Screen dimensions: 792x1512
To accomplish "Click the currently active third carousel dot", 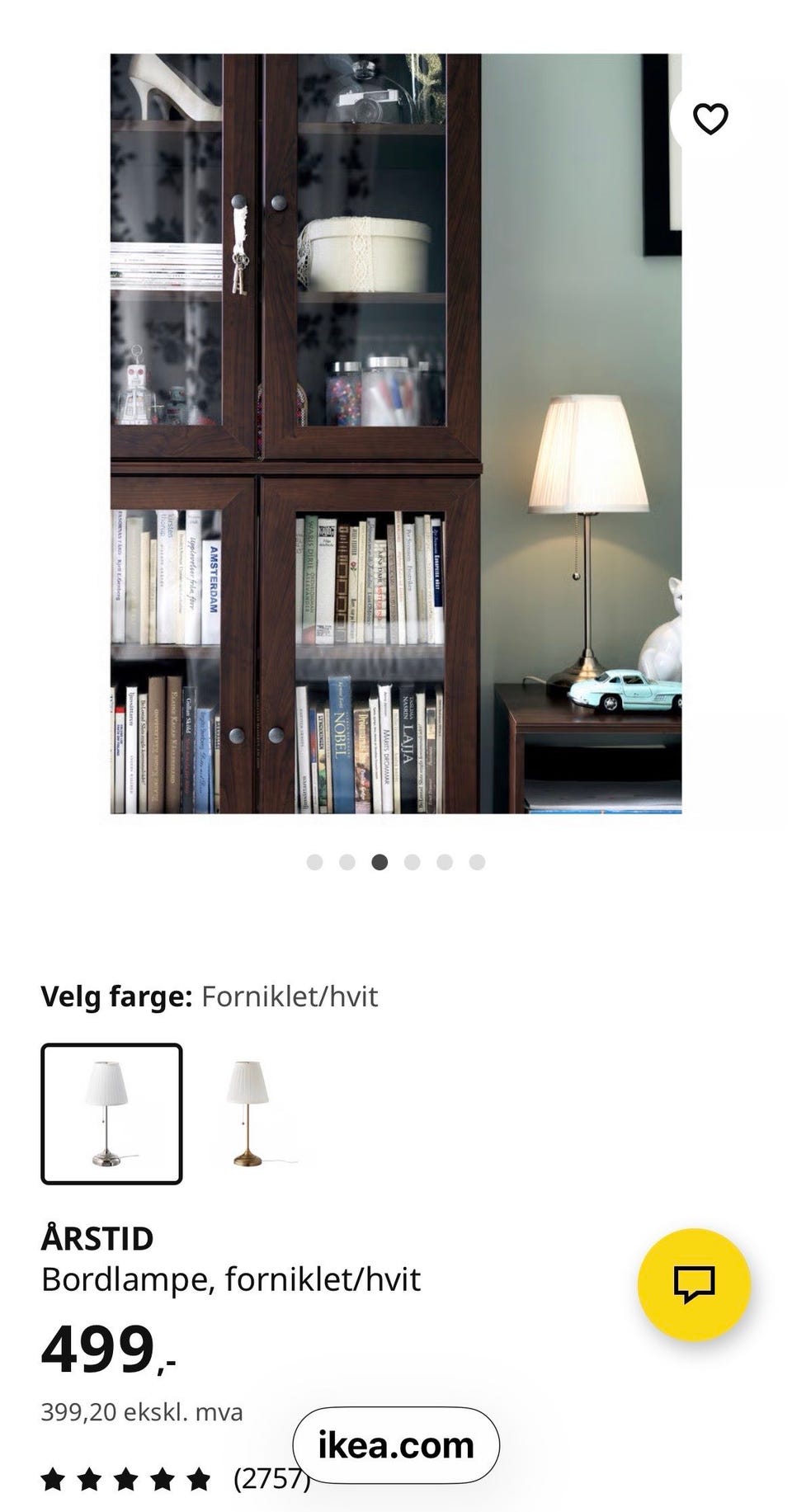I will tap(379, 860).
